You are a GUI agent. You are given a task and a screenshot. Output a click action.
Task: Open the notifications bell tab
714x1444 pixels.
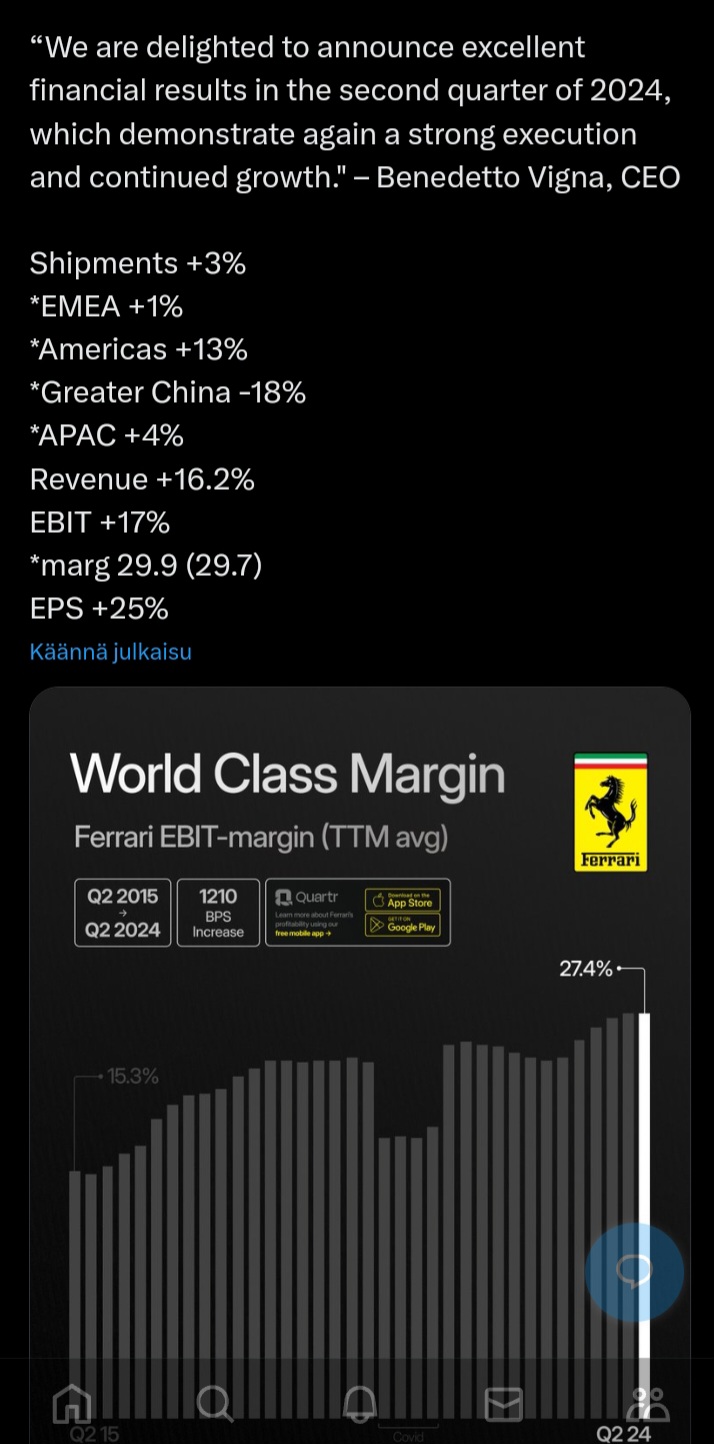pos(358,1403)
